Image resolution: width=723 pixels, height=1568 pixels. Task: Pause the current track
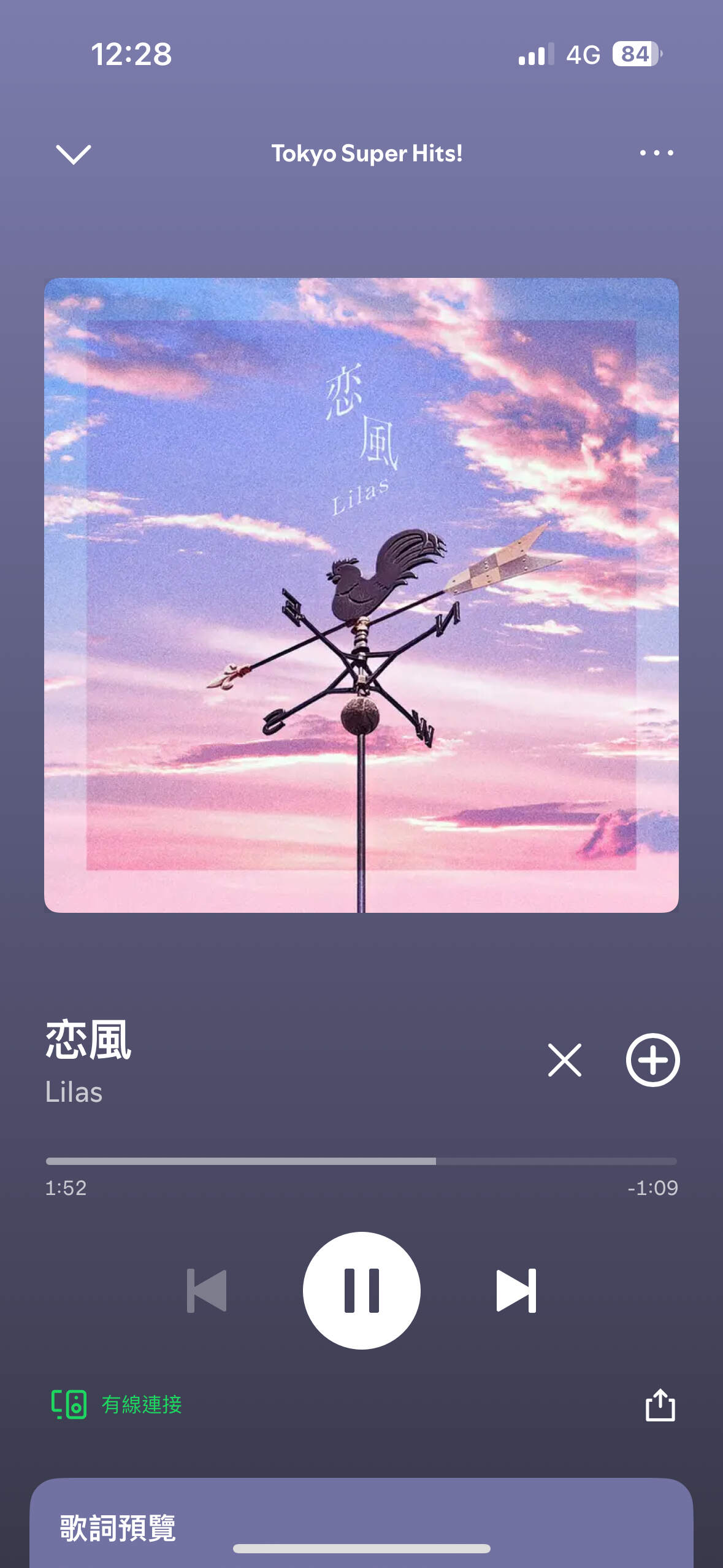(x=361, y=1291)
